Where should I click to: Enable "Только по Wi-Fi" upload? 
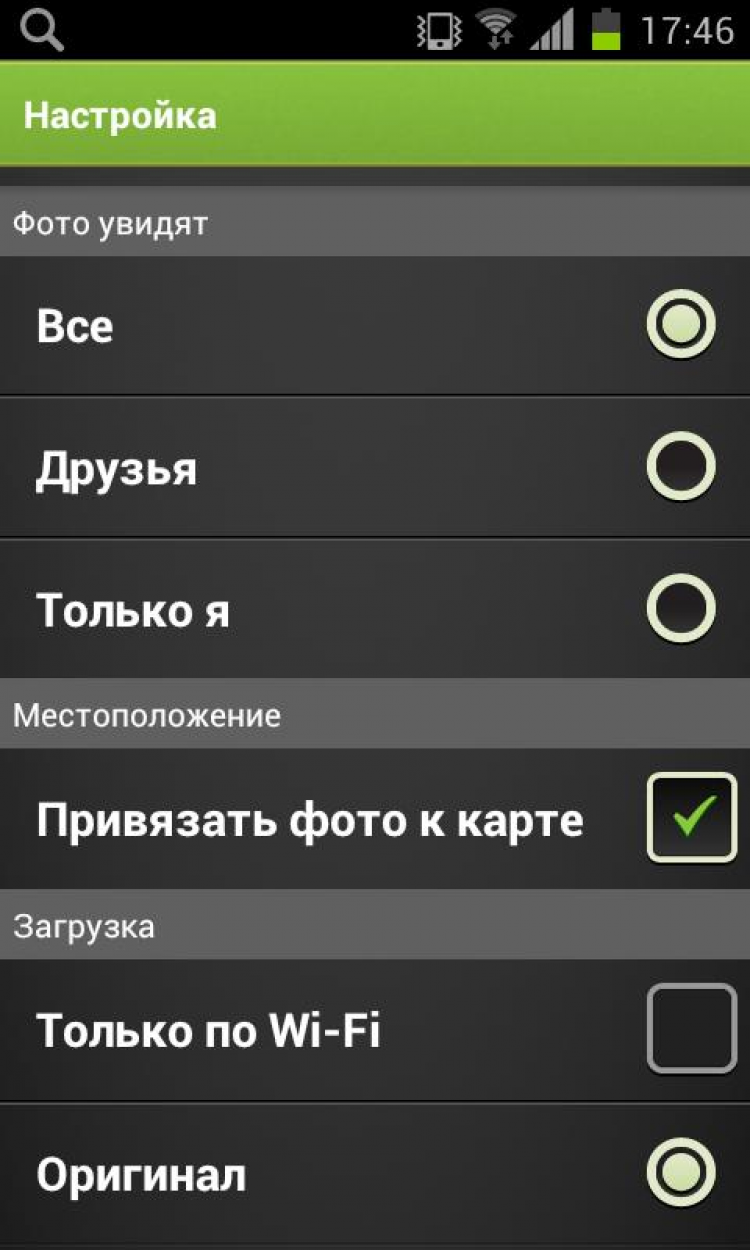click(691, 1029)
